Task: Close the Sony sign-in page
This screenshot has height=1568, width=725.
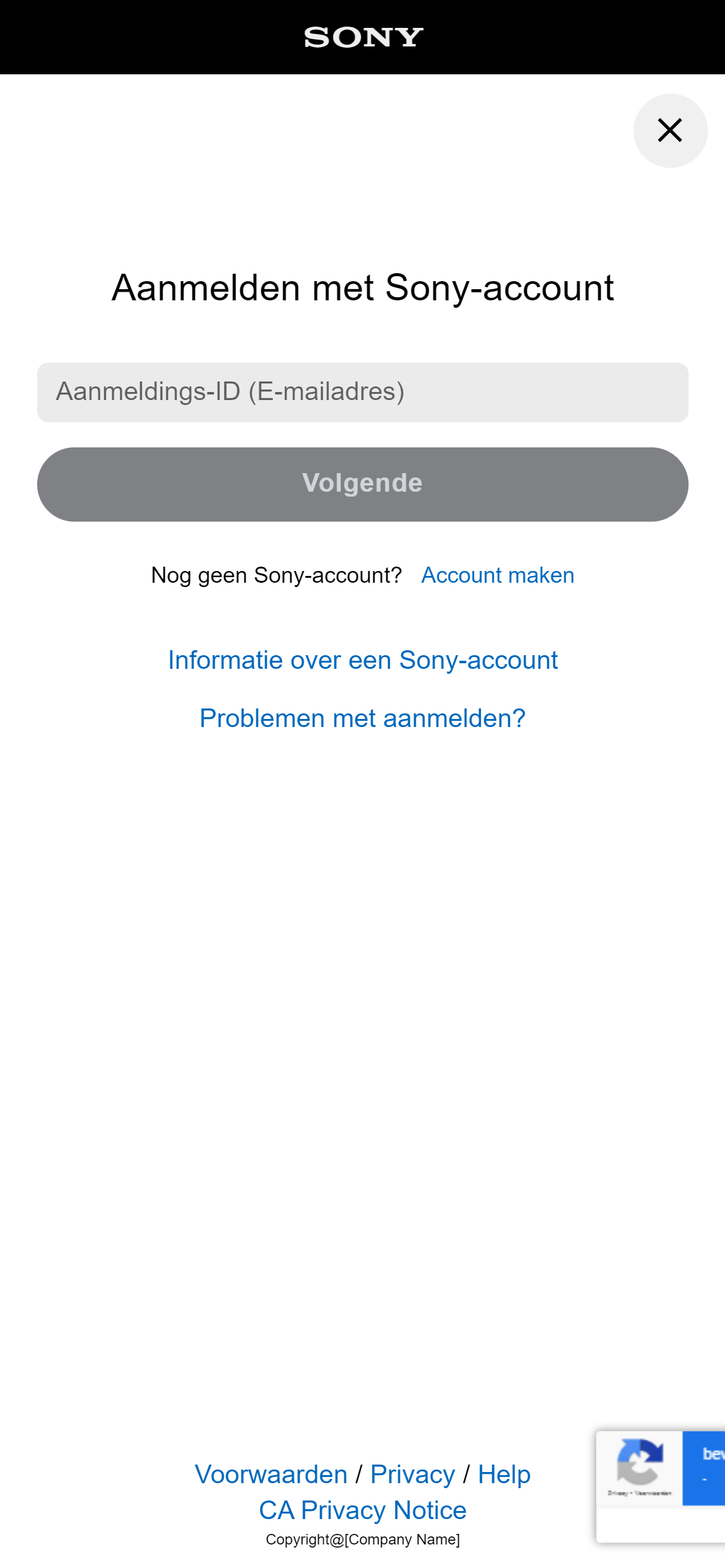Action: (x=670, y=131)
